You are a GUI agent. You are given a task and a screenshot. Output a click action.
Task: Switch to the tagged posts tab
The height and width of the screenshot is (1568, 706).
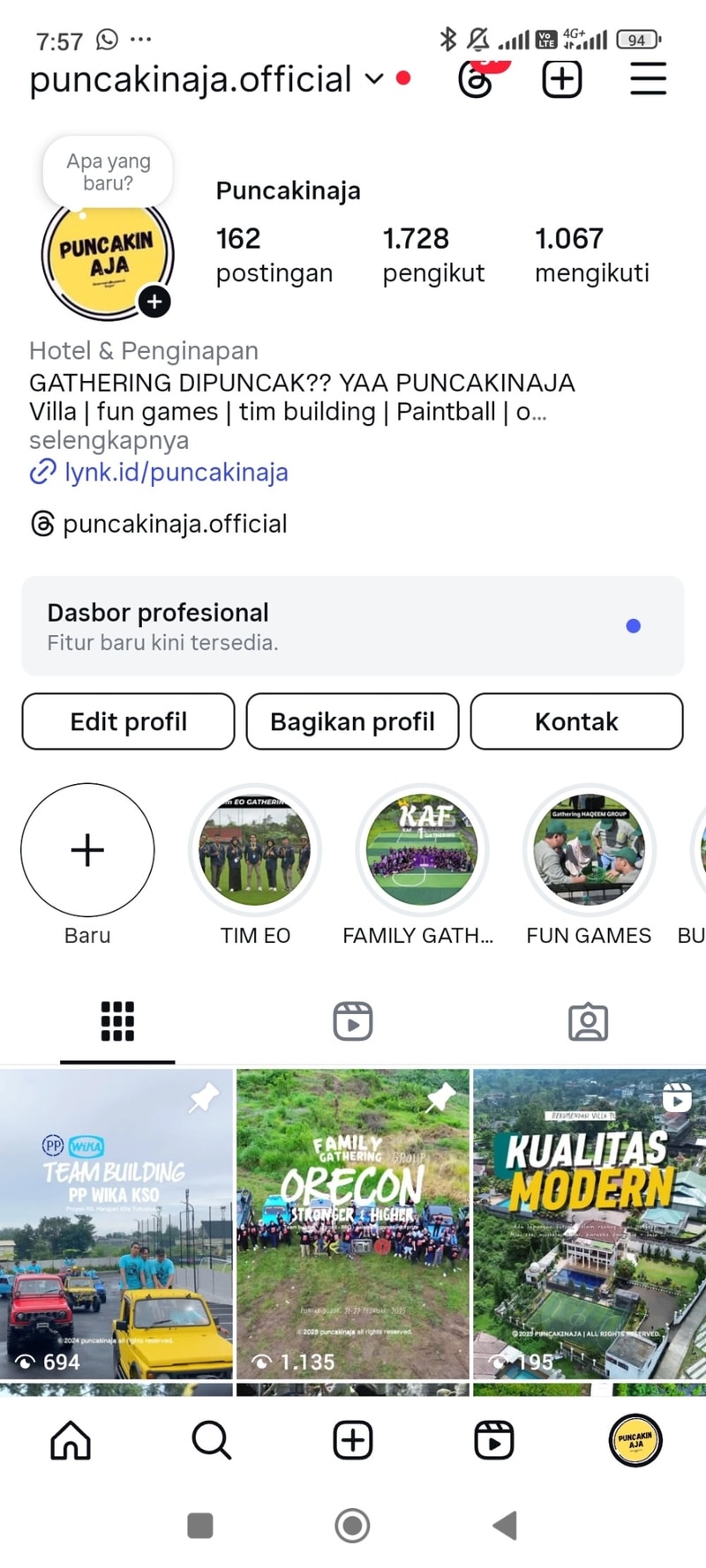click(x=588, y=1022)
